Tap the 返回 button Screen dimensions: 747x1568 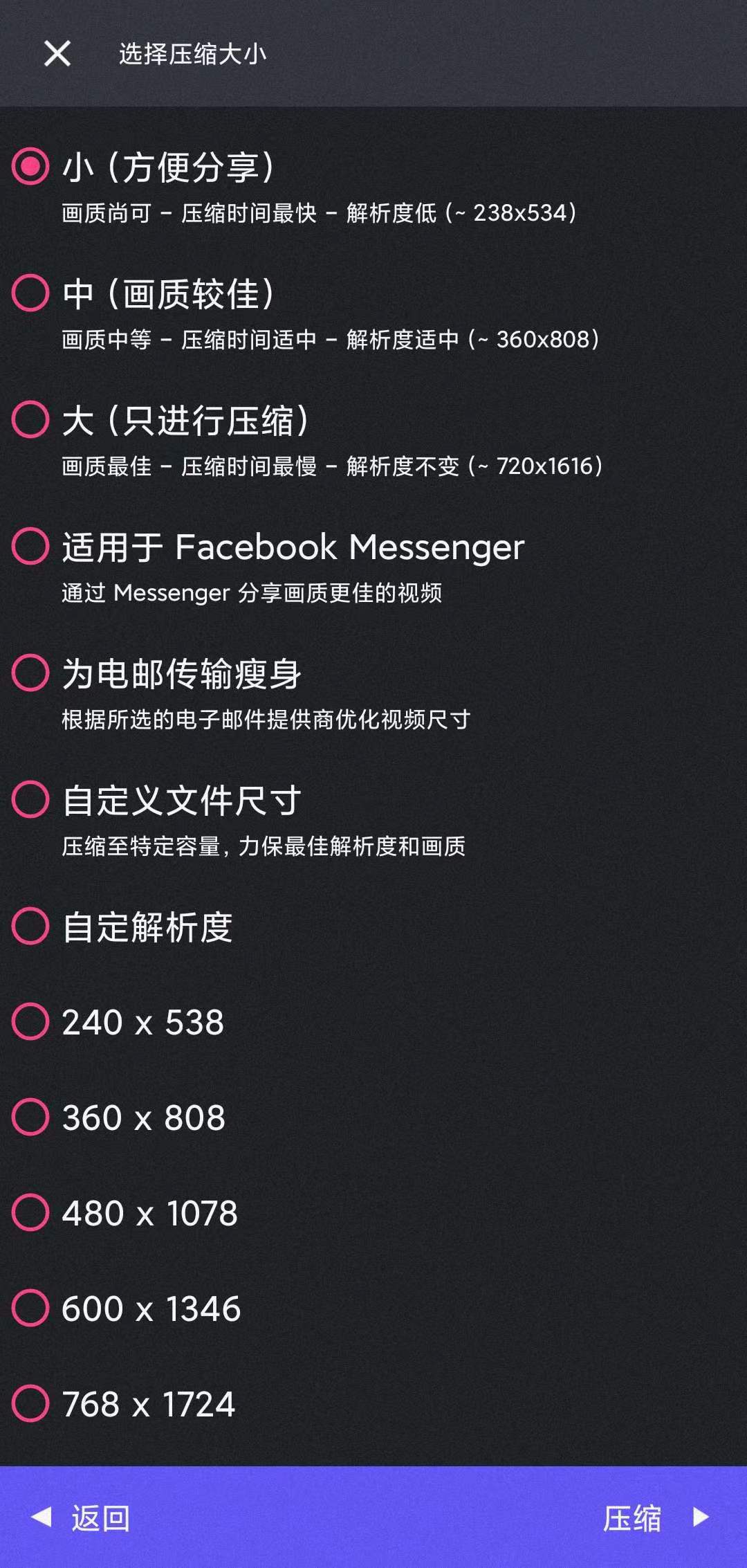pos(83,1518)
